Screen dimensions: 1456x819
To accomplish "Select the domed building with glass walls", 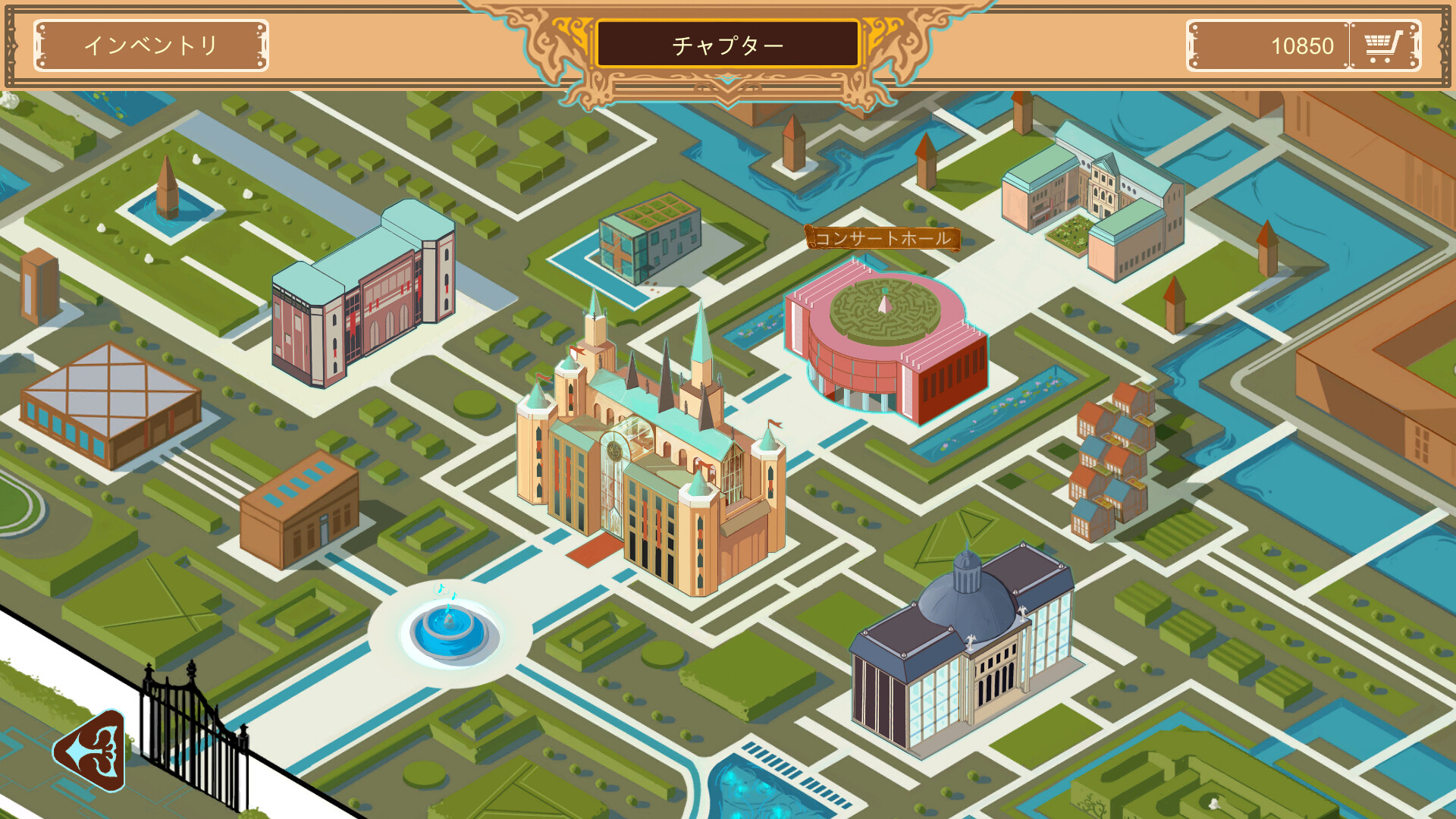I will [x=963, y=652].
